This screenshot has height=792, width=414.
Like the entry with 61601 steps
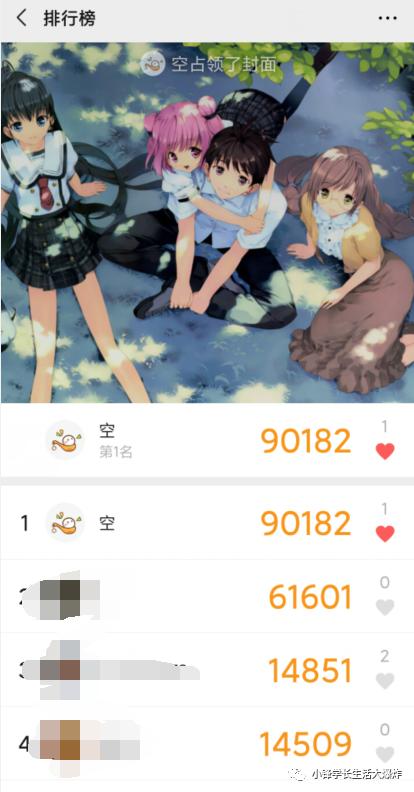pyautogui.click(x=385, y=607)
